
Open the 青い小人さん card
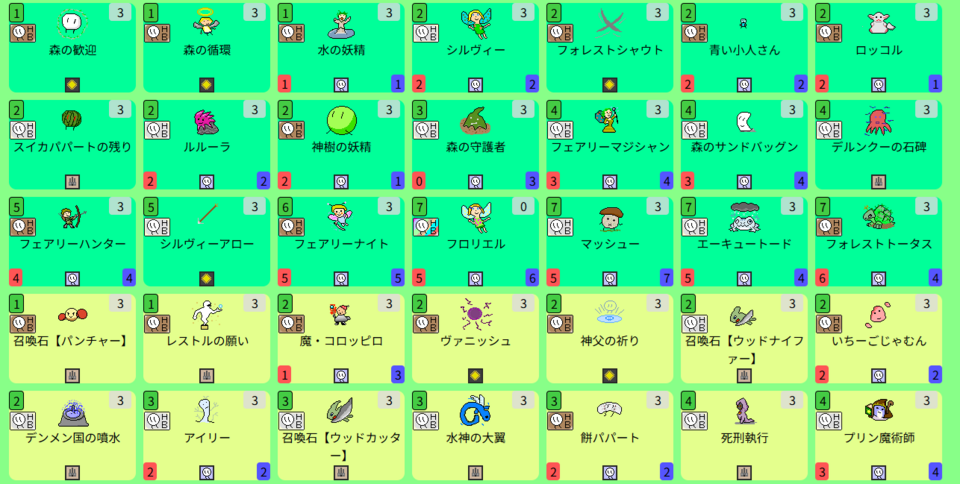[744, 48]
